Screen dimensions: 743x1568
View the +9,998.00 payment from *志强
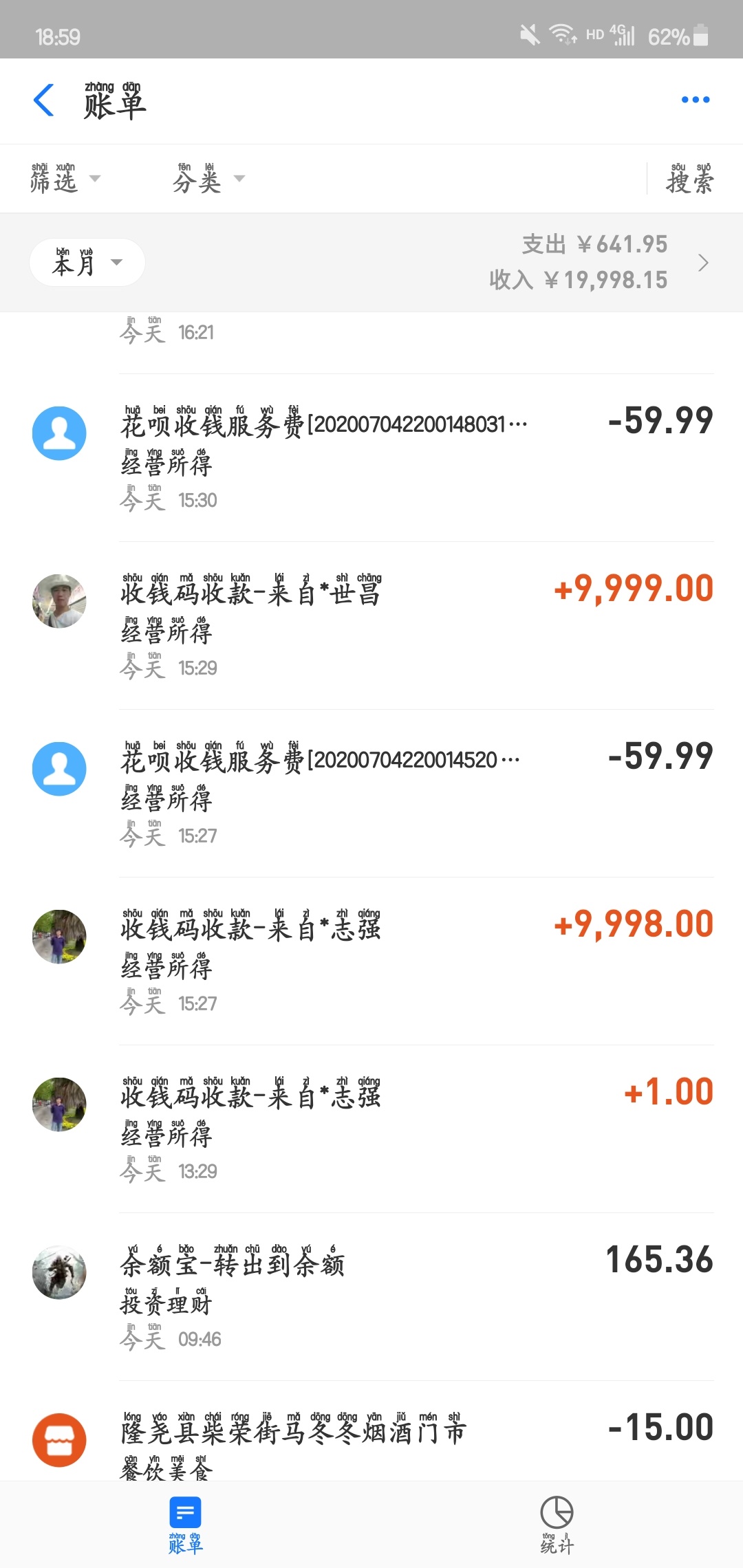(371, 961)
